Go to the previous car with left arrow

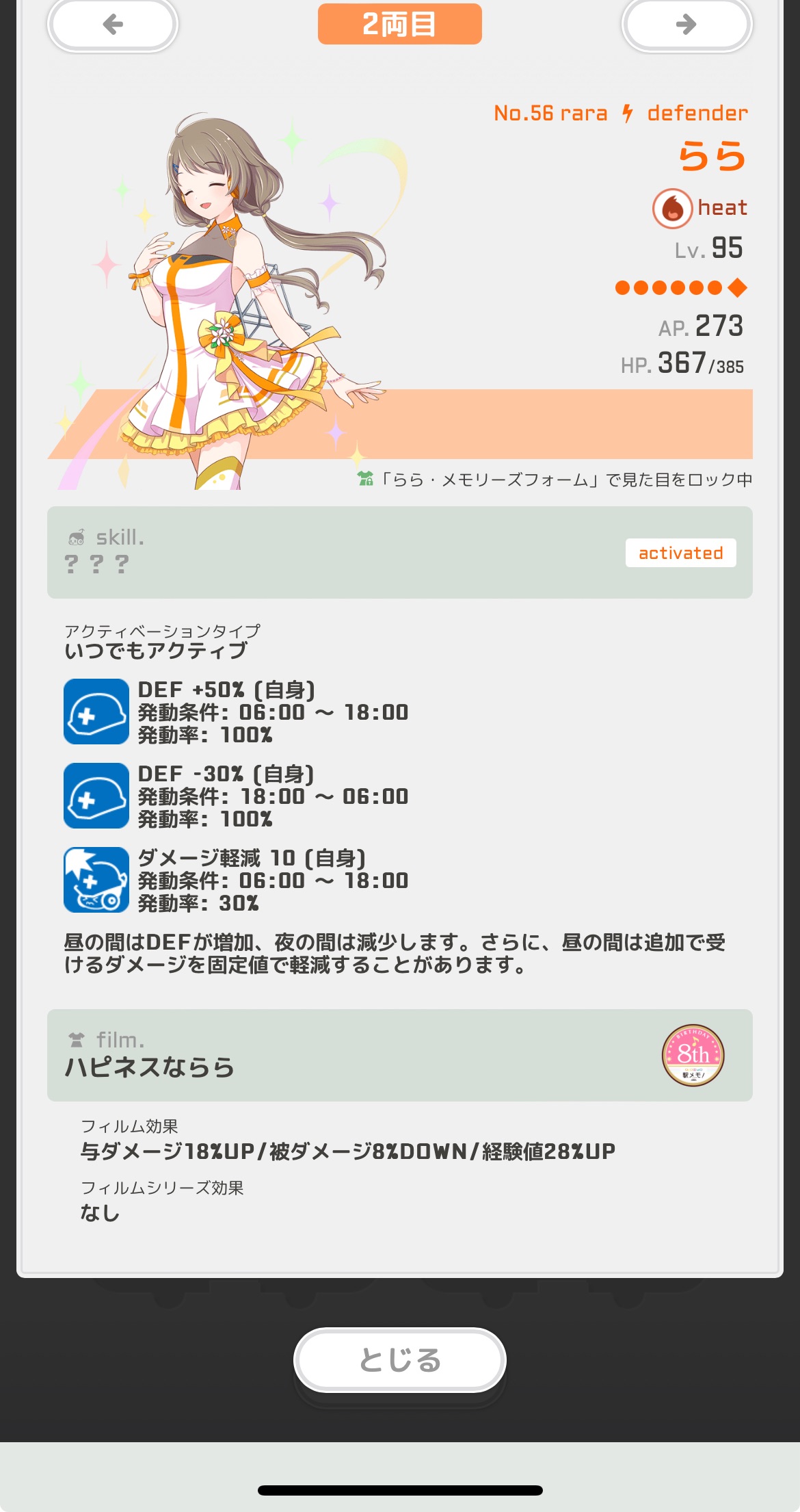tap(113, 25)
